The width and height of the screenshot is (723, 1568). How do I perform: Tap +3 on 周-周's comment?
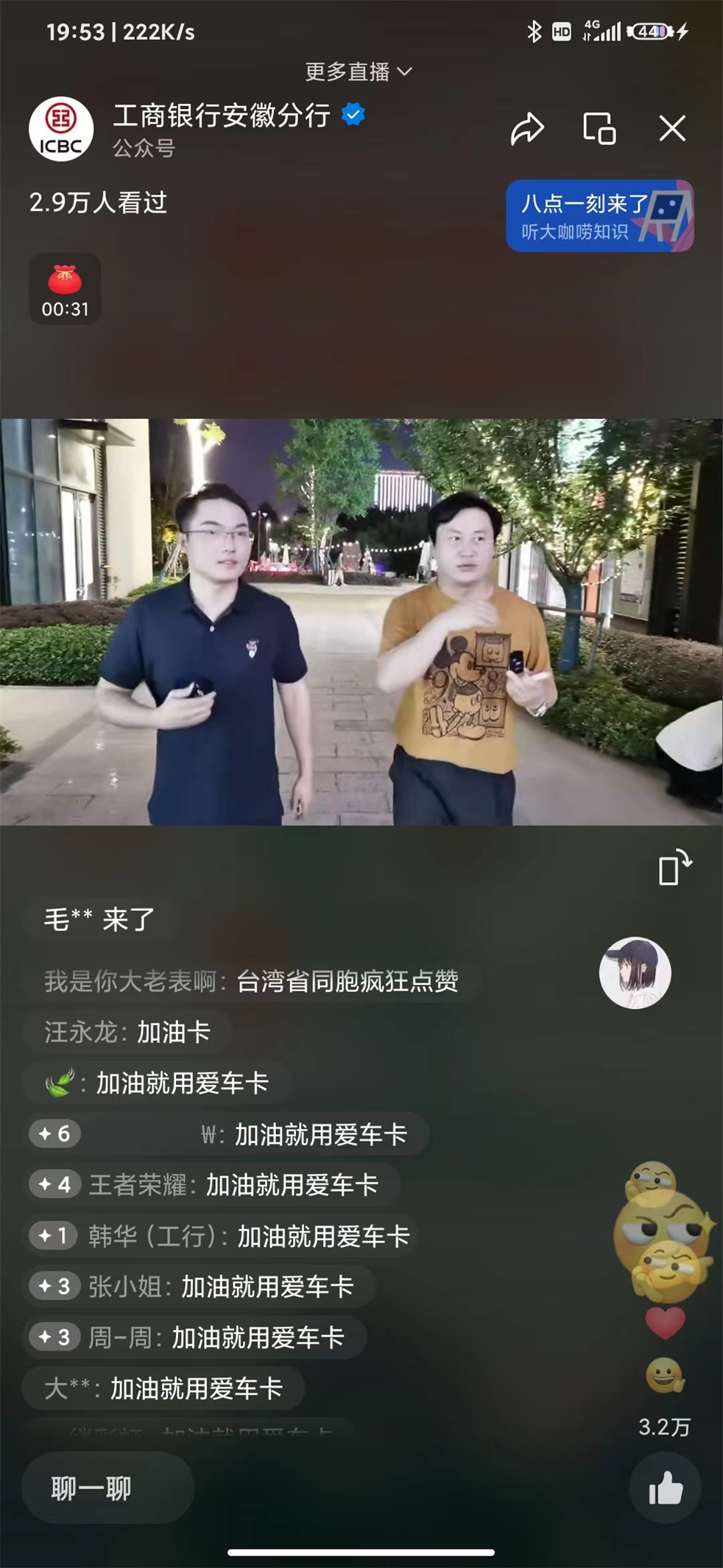54,1337
